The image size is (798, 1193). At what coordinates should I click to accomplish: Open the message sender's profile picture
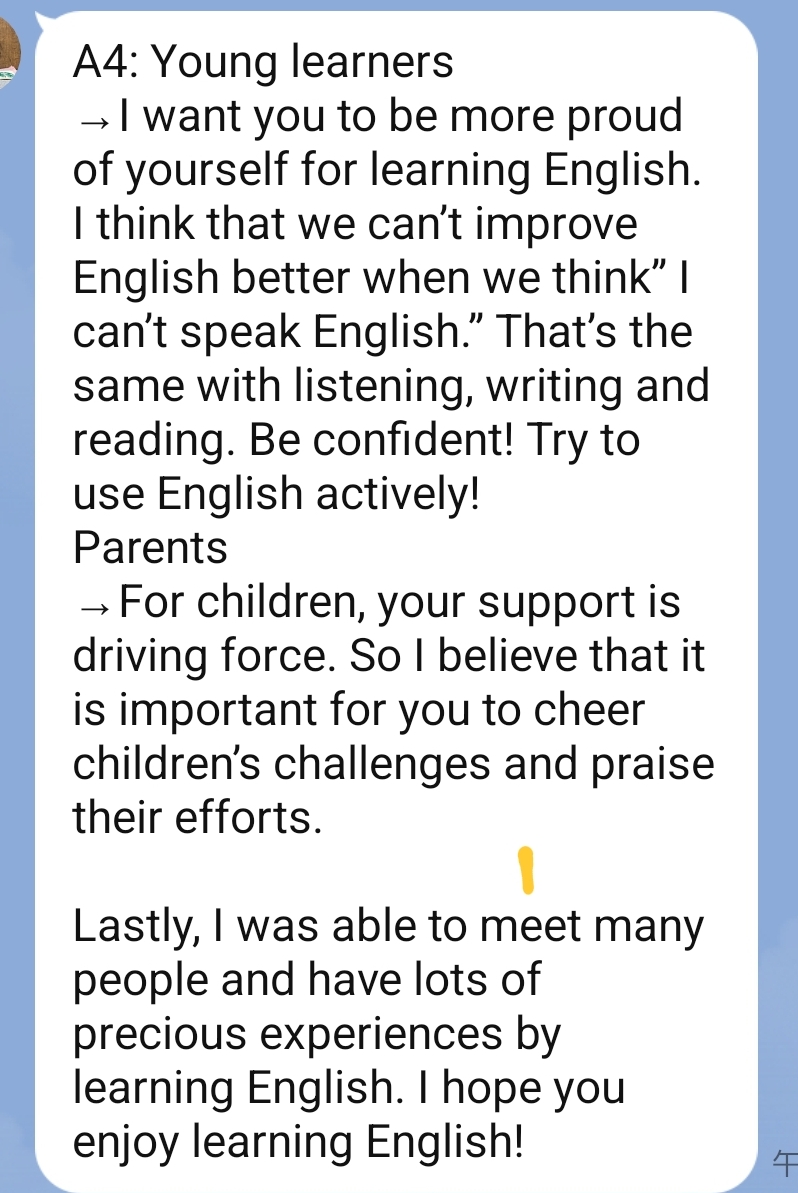[x=8, y=53]
